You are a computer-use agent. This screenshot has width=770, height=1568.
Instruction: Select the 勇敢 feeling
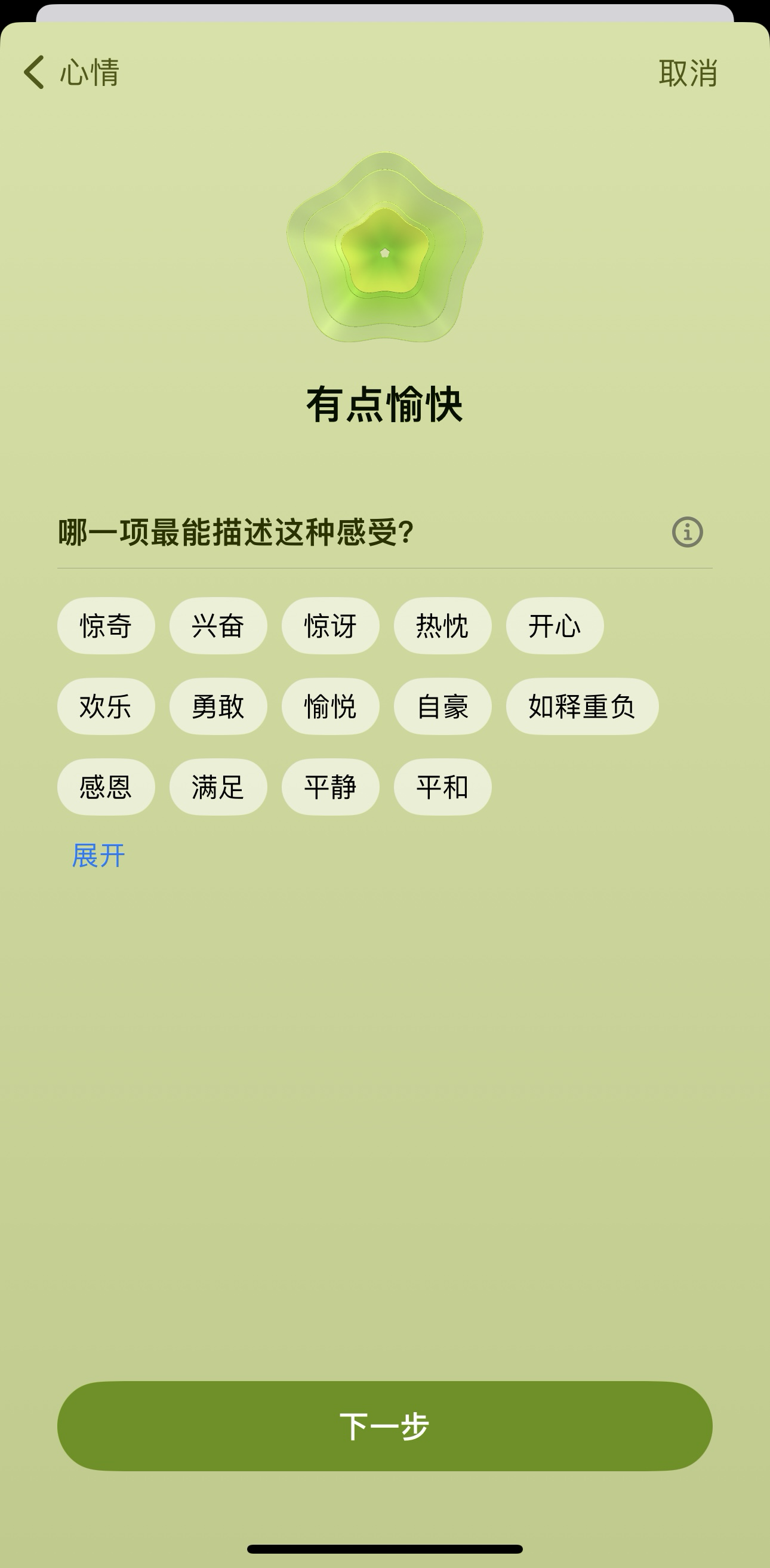218,706
